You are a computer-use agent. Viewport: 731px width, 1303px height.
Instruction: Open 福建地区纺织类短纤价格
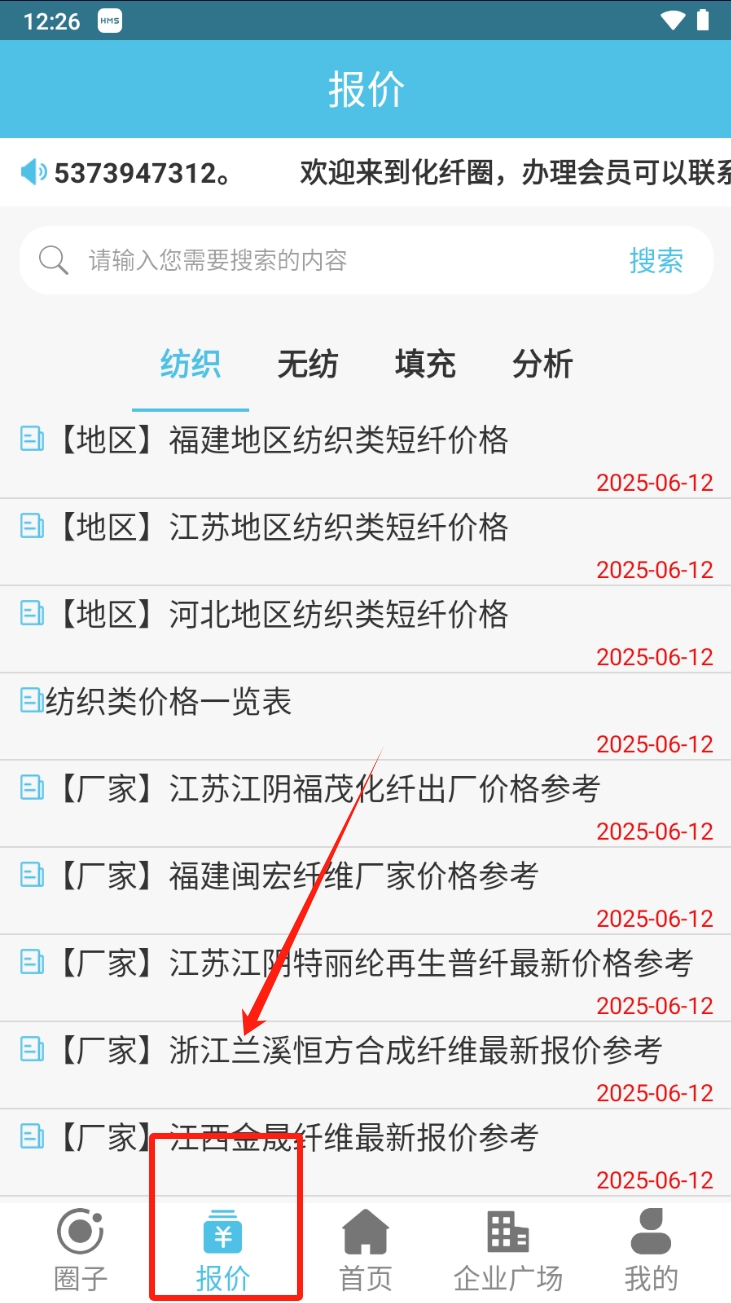338,440
